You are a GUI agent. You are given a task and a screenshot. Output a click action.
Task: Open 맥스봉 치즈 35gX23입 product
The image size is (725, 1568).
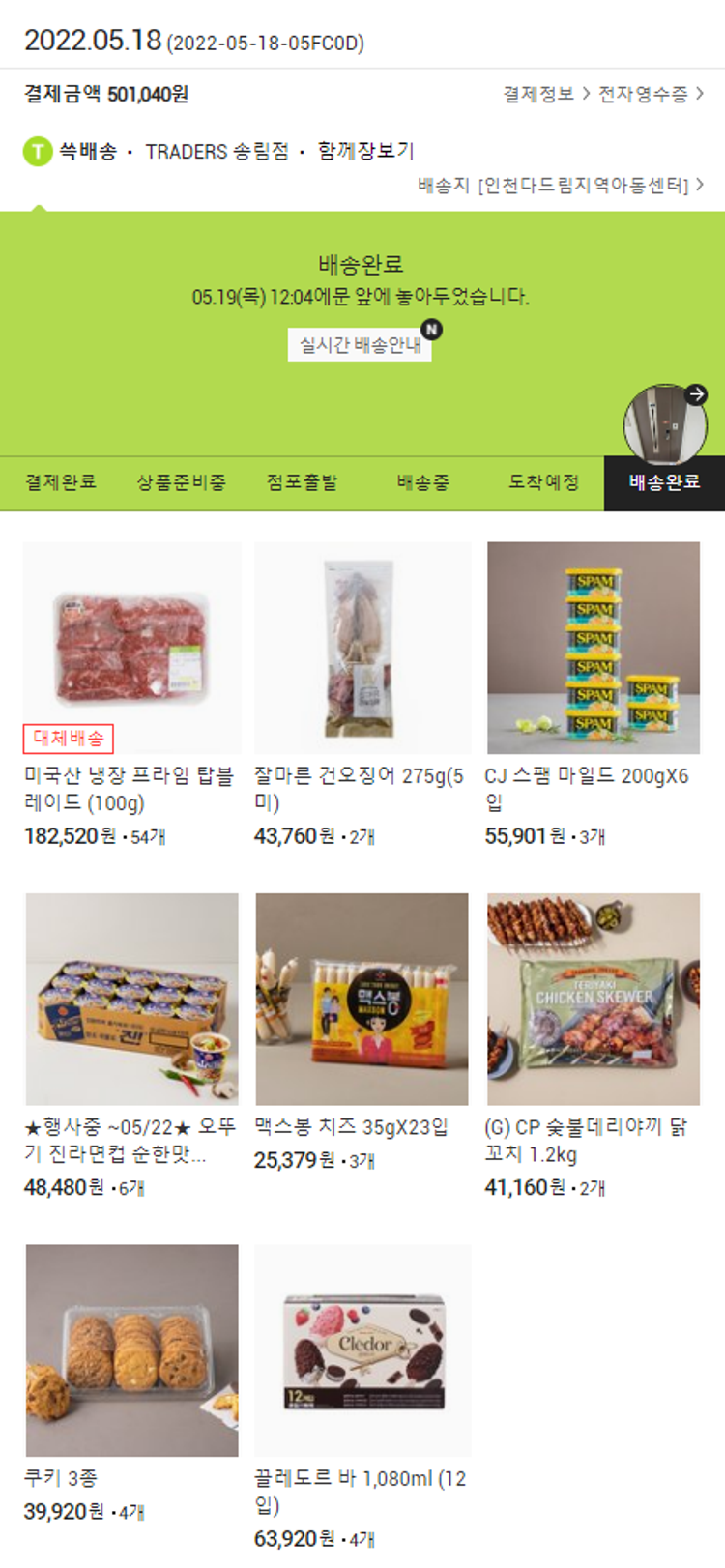pos(362,999)
